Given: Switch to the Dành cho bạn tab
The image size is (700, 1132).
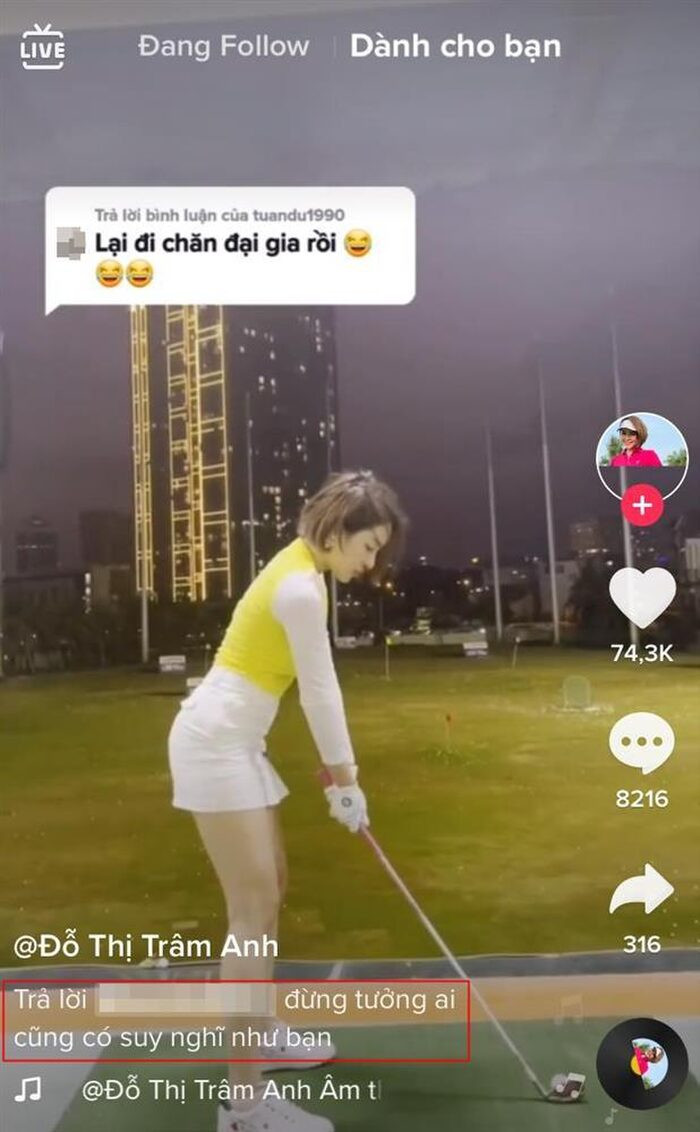Looking at the screenshot, I should (455, 46).
